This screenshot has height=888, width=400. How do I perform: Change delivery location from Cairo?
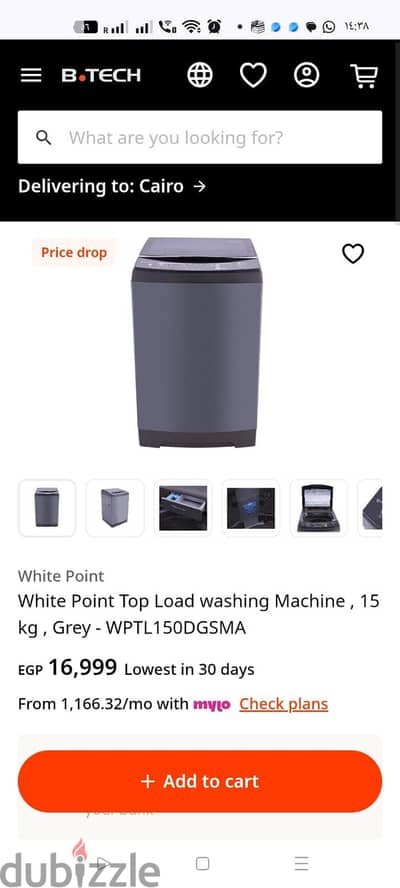click(x=112, y=186)
